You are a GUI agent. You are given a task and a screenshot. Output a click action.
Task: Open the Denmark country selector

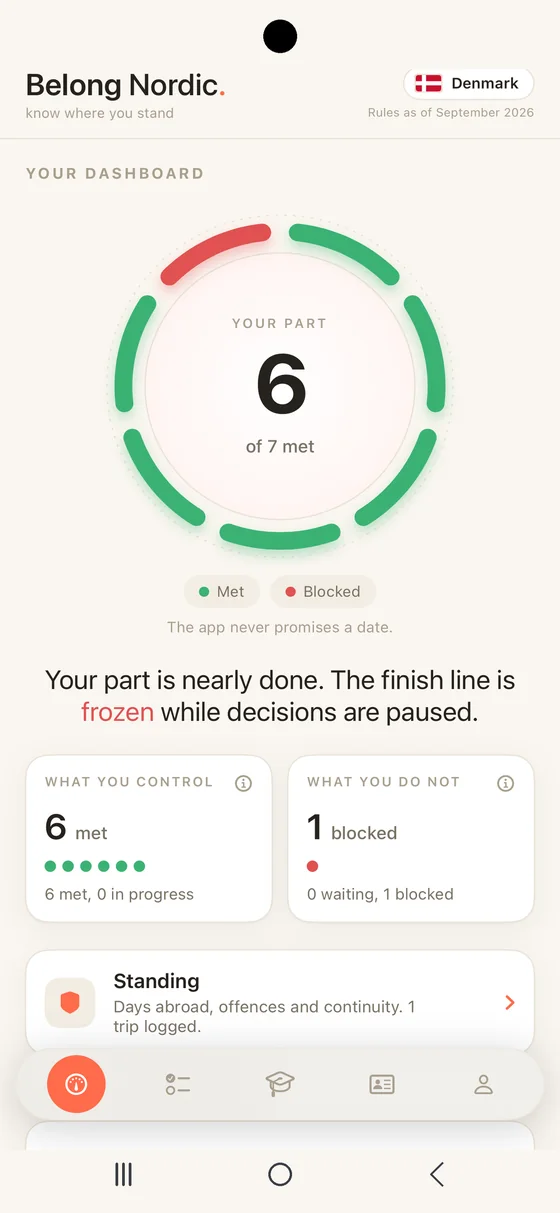pyautogui.click(x=468, y=84)
